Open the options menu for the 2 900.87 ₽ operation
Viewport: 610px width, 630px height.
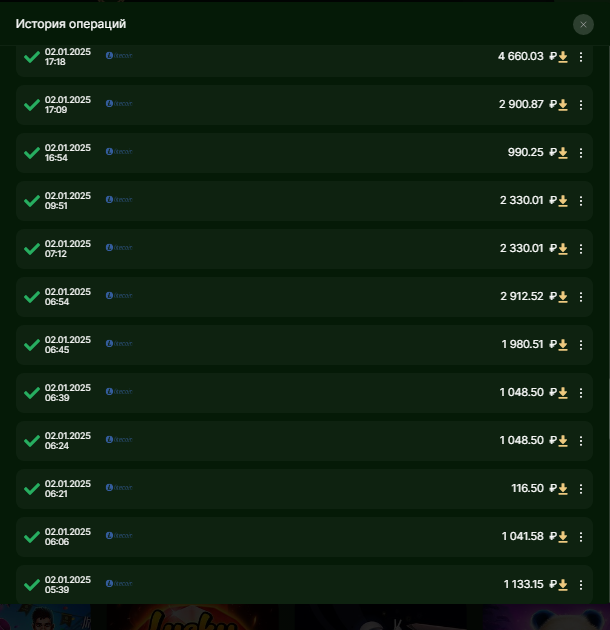[x=581, y=105]
